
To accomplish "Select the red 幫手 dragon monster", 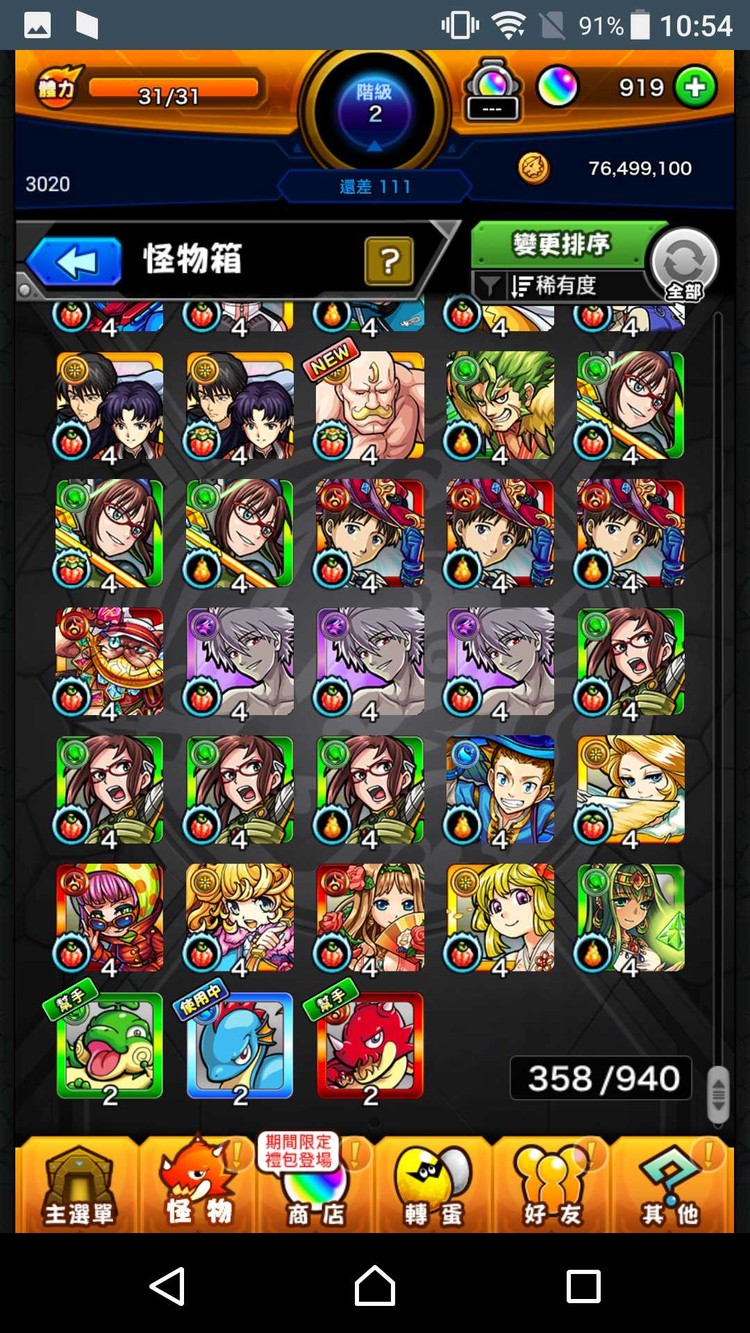I will [370, 1045].
